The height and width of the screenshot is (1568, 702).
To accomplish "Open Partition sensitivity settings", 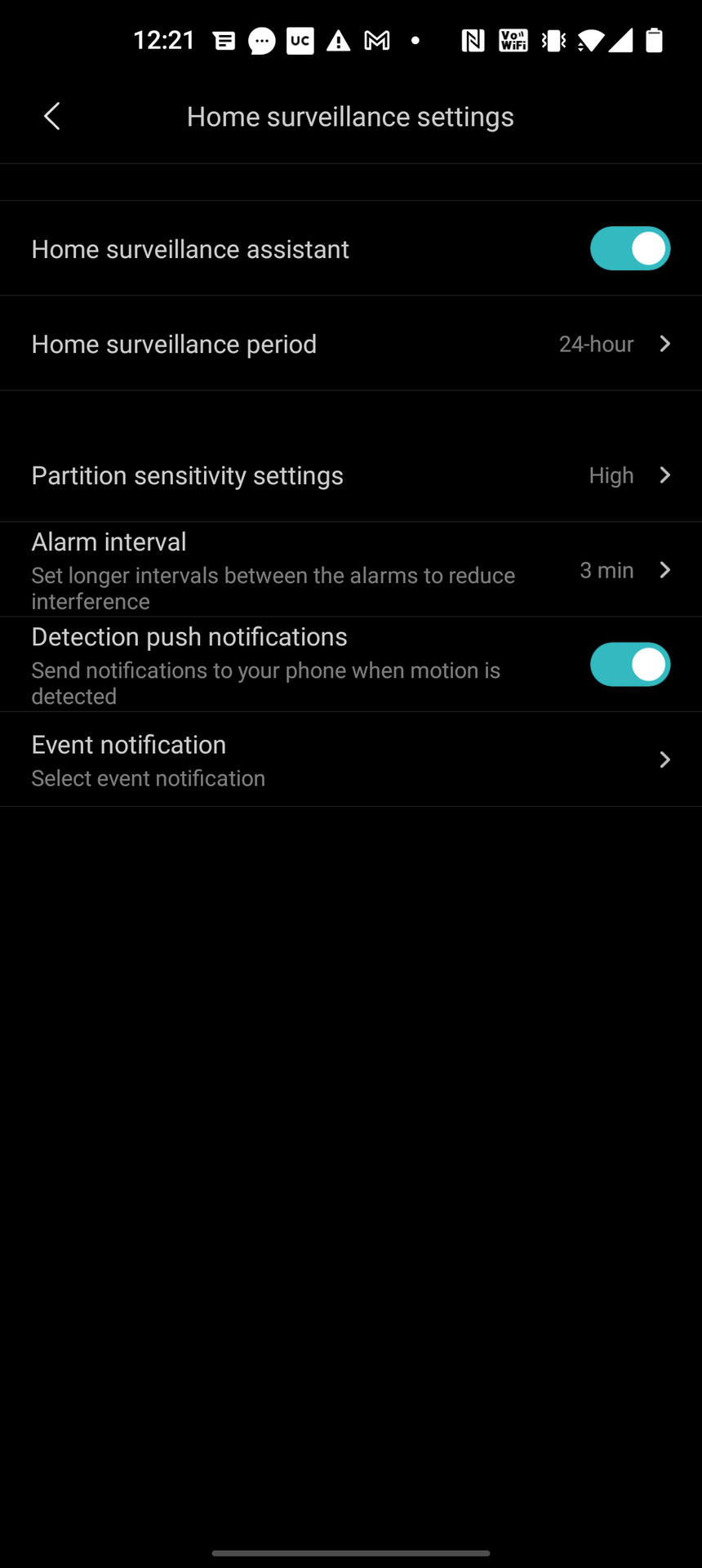I will tap(351, 475).
